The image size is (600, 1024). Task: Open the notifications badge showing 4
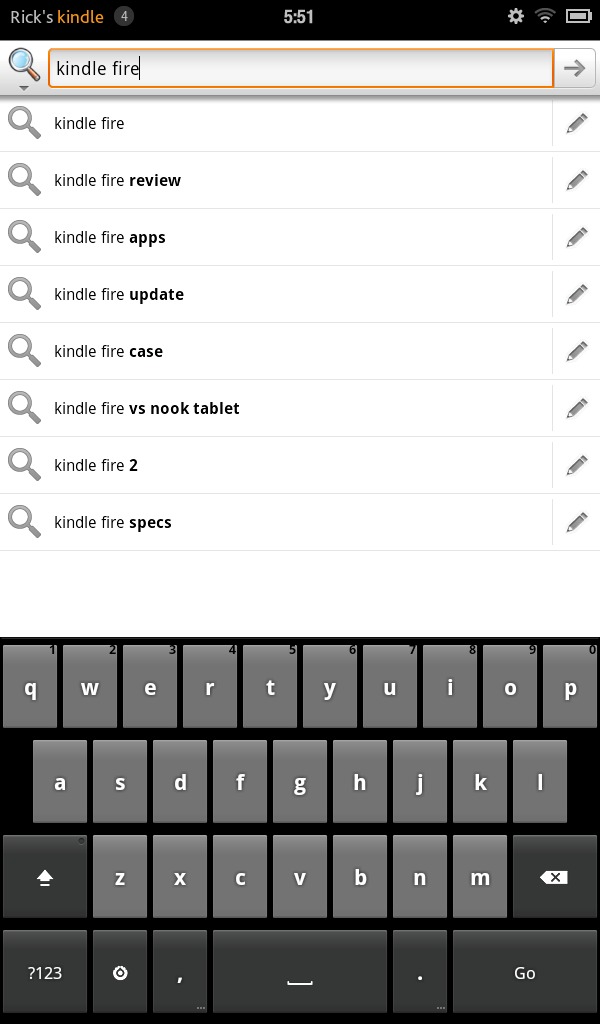pyautogui.click(x=124, y=16)
